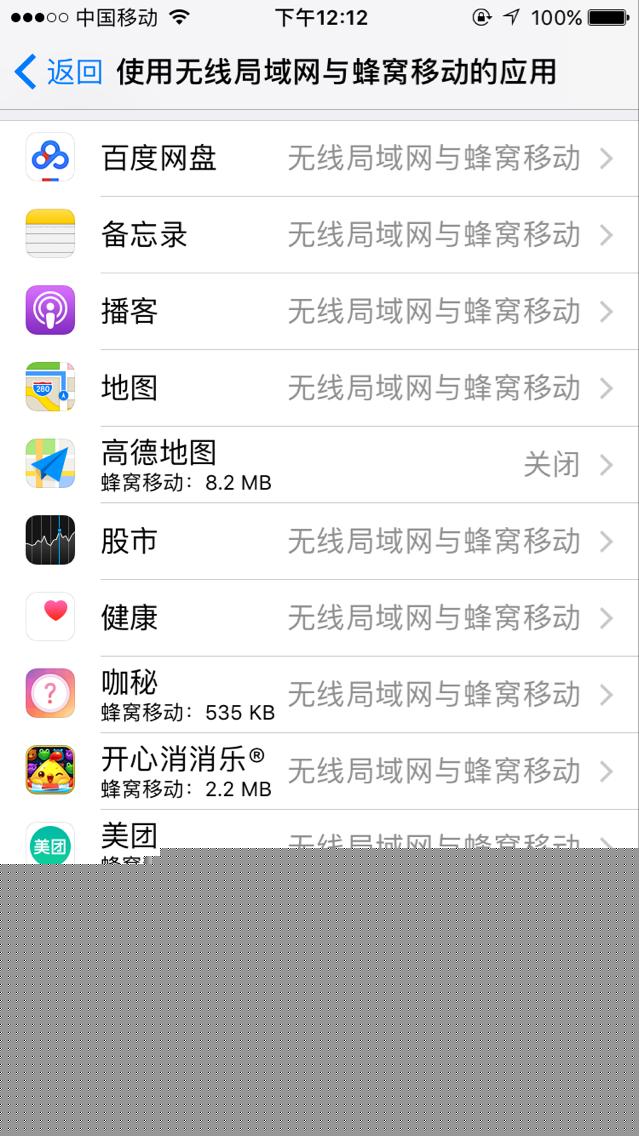Image resolution: width=639 pixels, height=1136 pixels.
Task: Open 备忘录 network access row
Action: coord(320,235)
